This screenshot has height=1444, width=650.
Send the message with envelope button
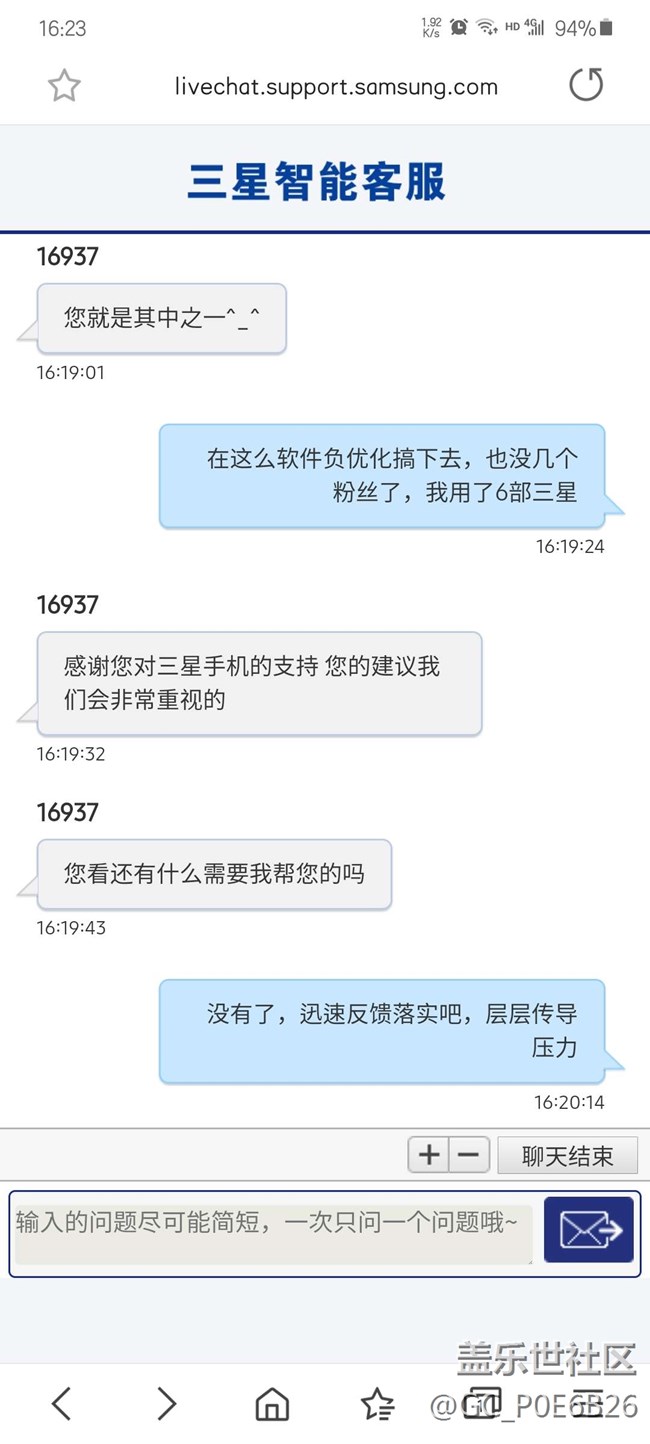pyautogui.click(x=589, y=1230)
